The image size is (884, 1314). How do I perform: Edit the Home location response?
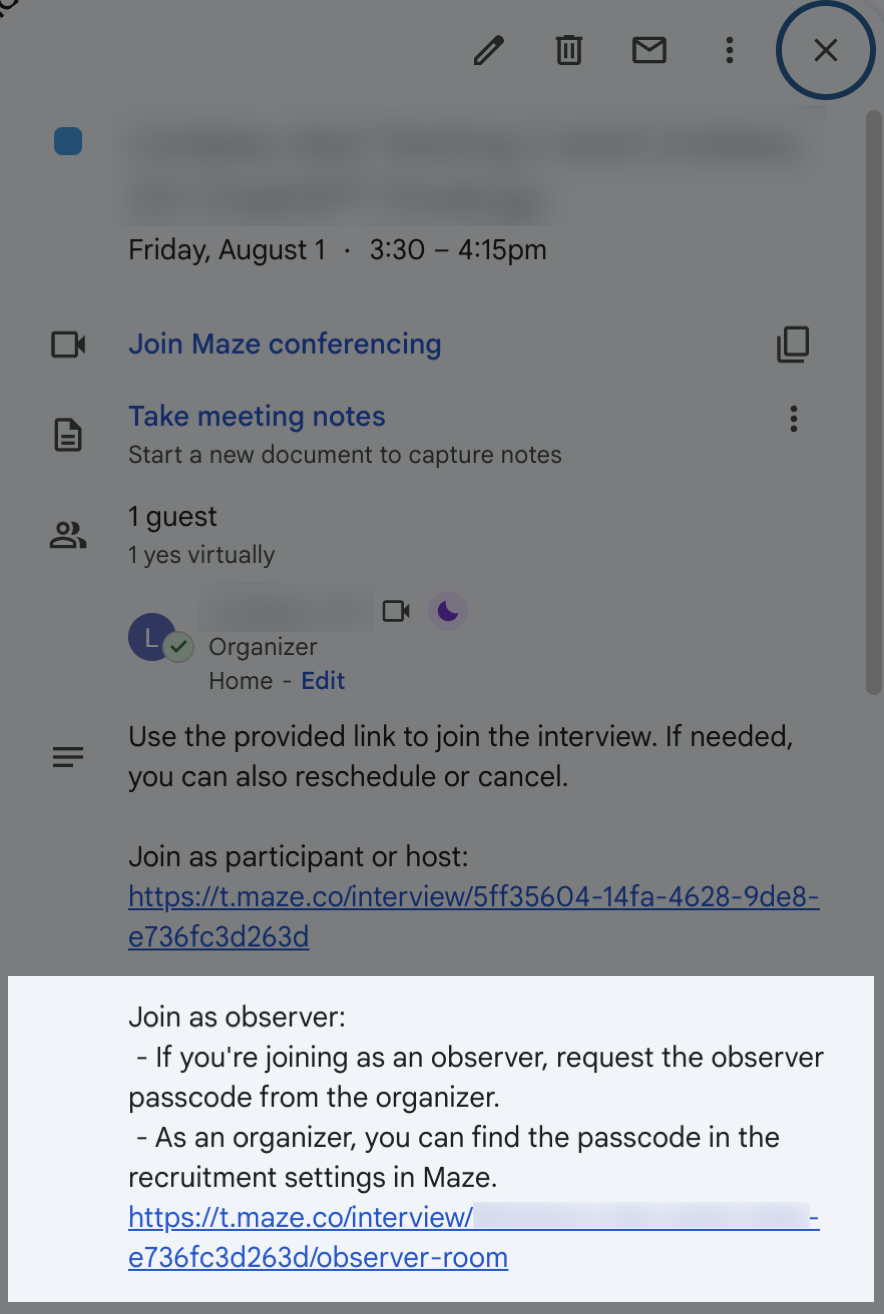(323, 681)
